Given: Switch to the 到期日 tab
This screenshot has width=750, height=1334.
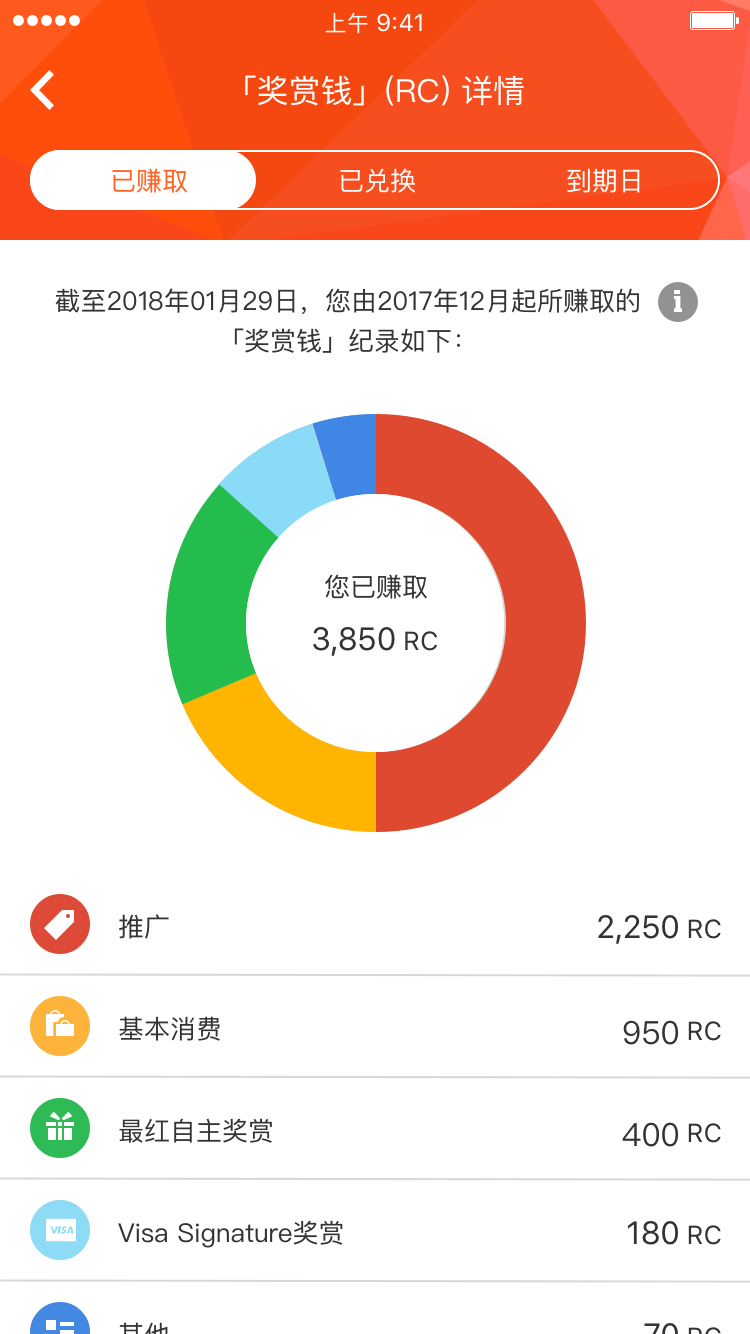Looking at the screenshot, I should 603,181.
